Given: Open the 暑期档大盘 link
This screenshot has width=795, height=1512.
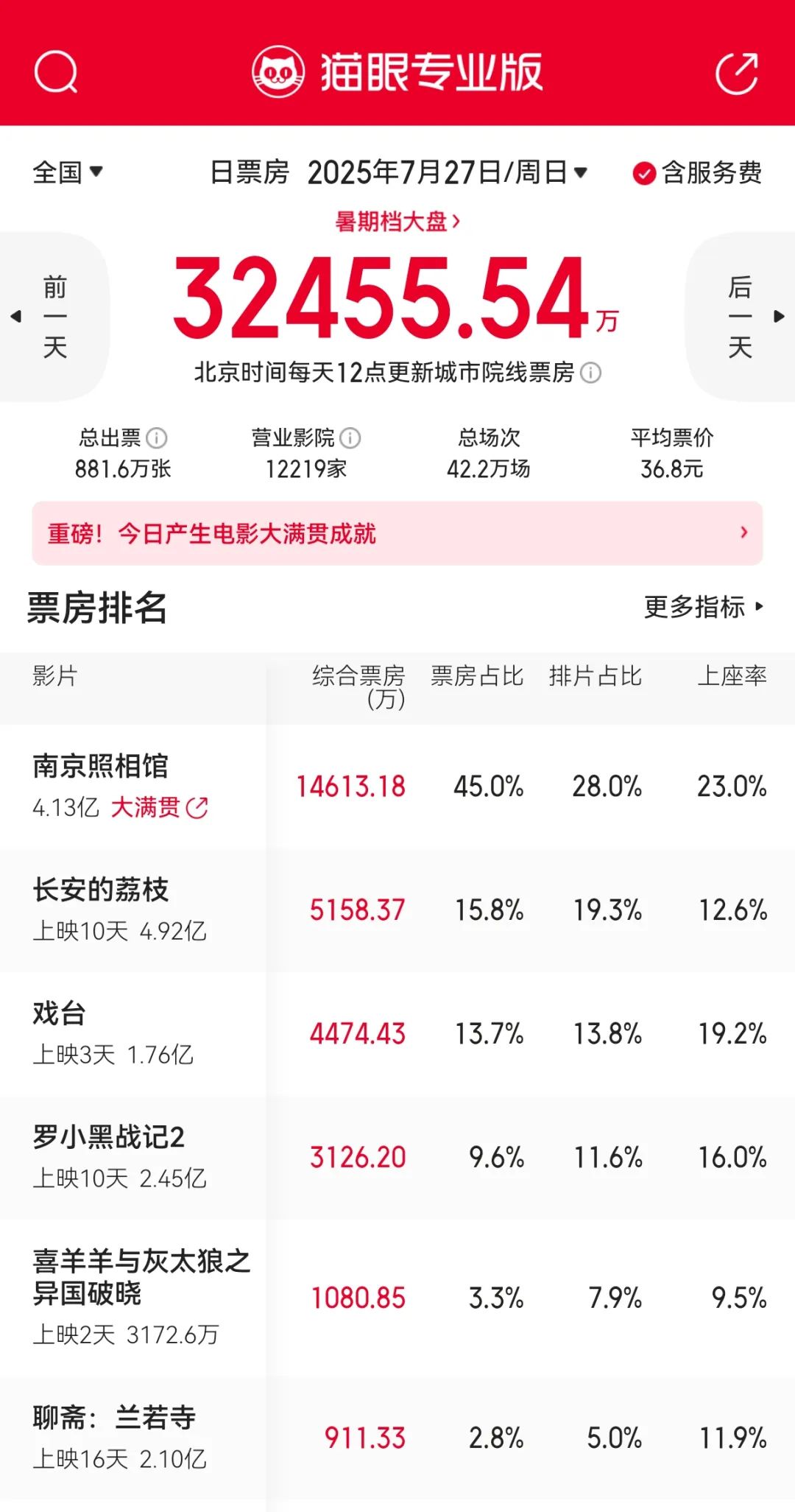Looking at the screenshot, I should [397, 221].
